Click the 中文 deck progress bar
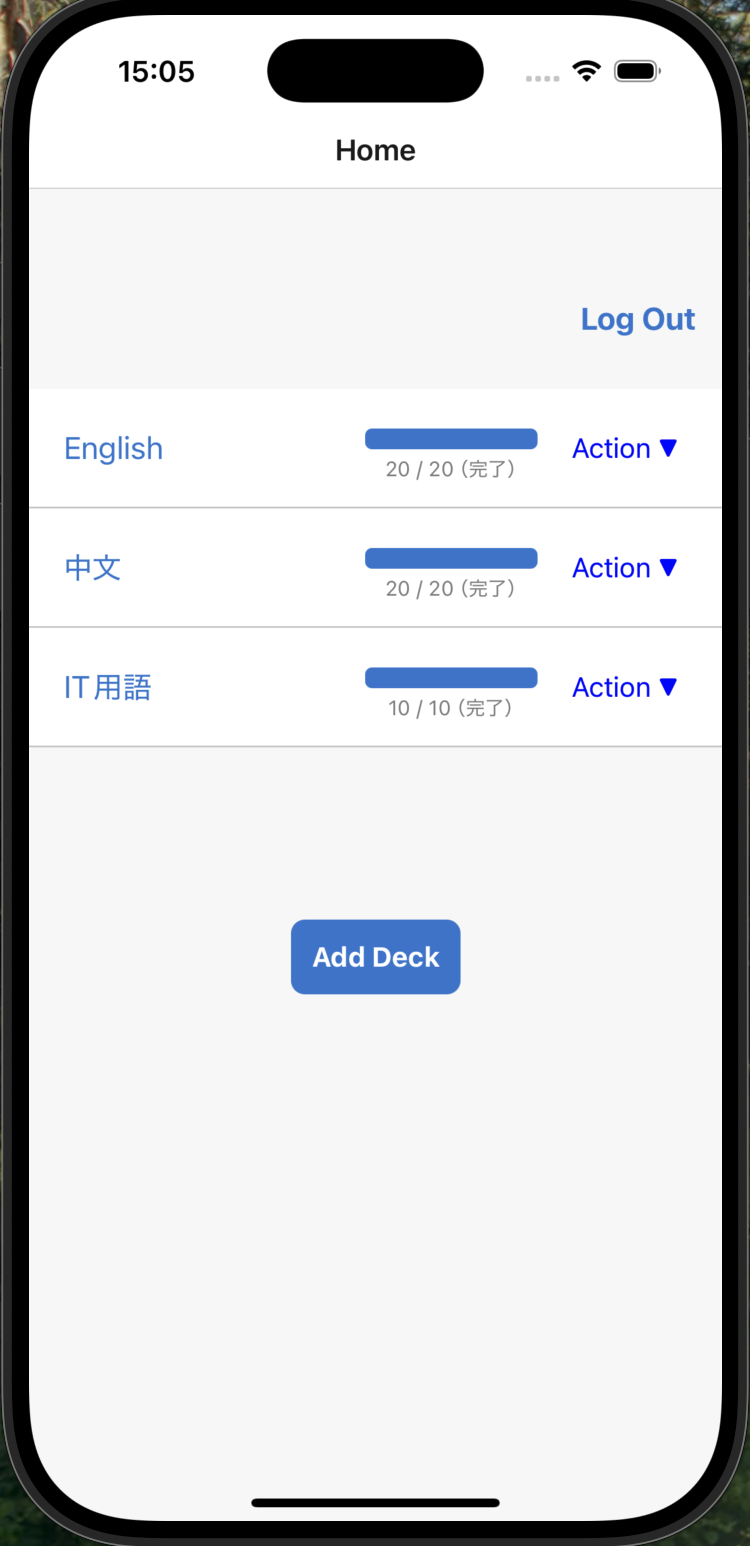750x1546 pixels. [x=450, y=557]
